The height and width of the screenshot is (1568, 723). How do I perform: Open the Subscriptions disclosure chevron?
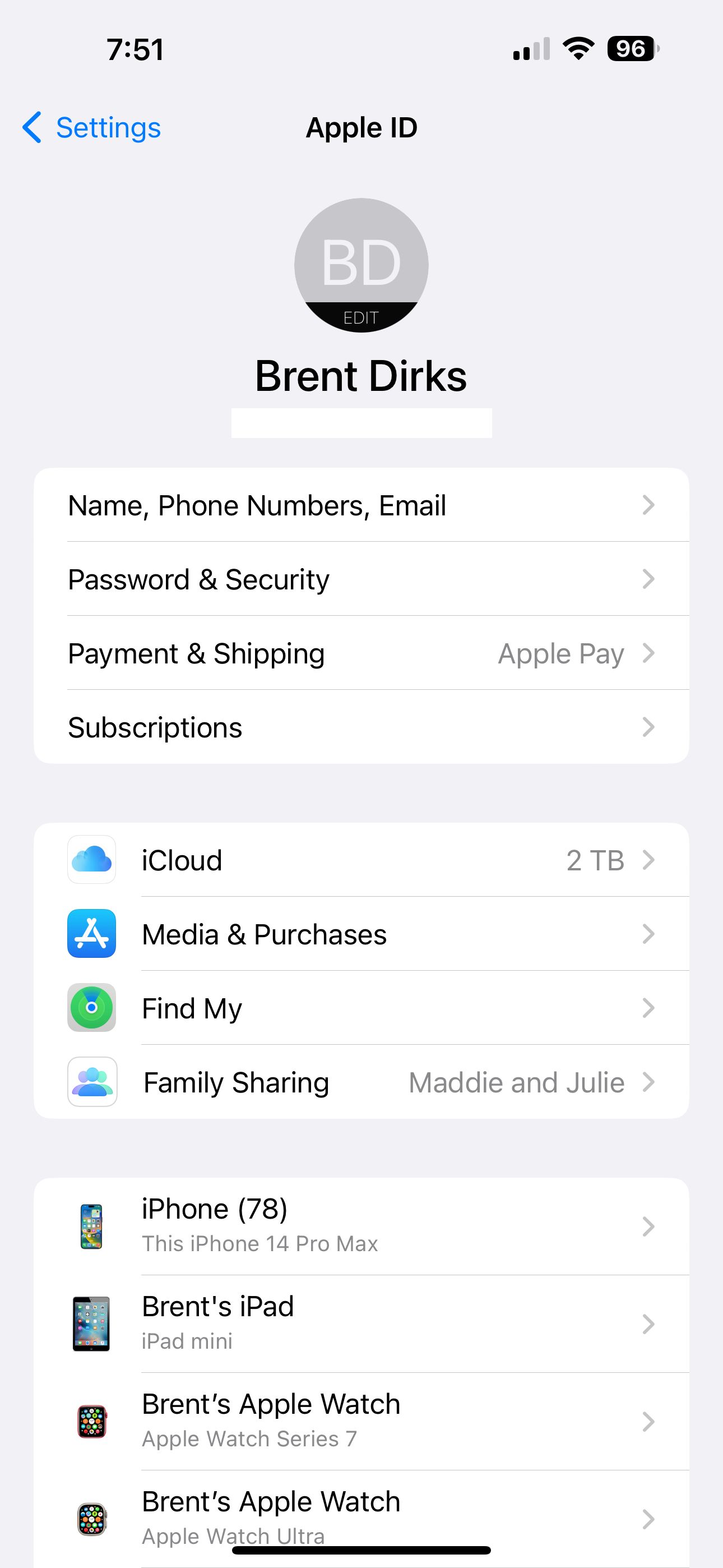click(x=649, y=727)
